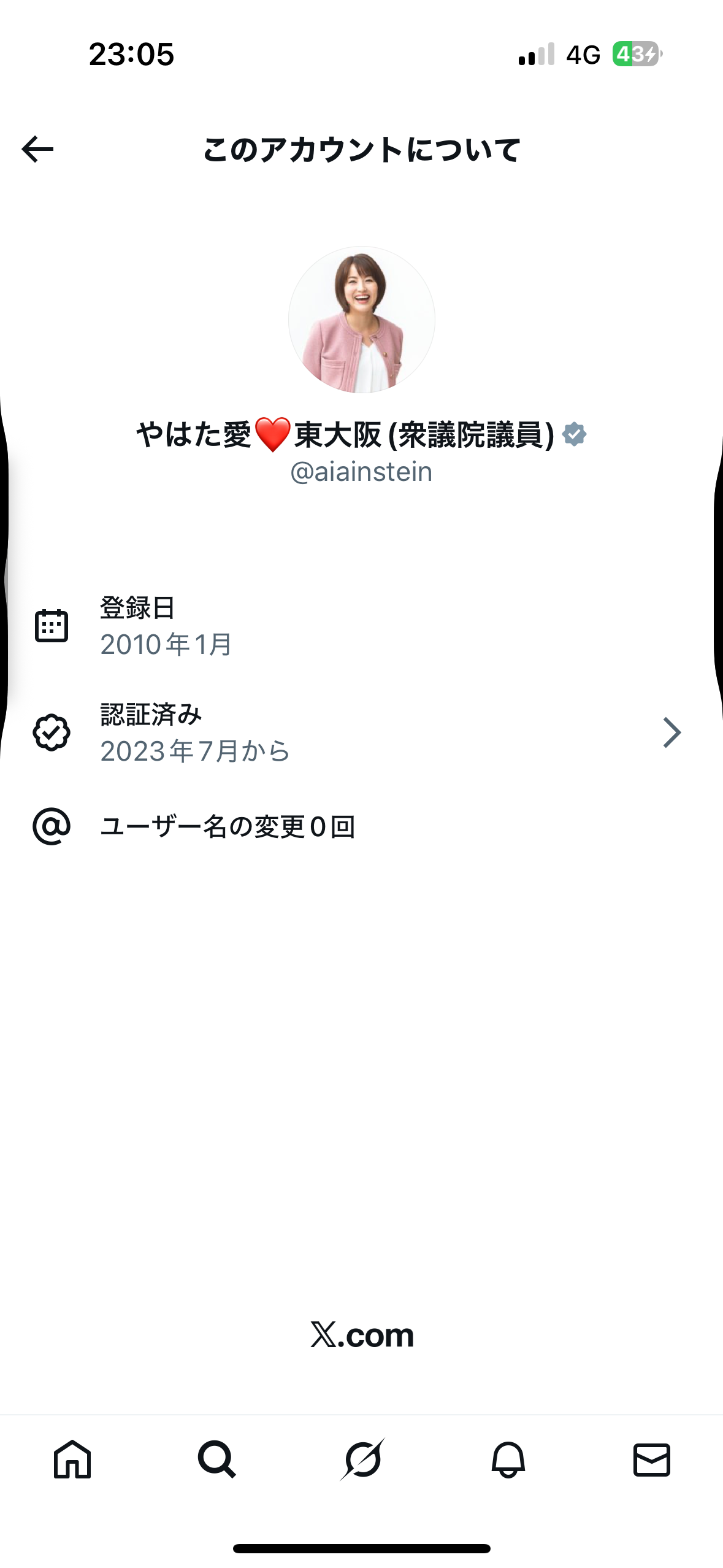Open the 認証済み verification details row
The width and height of the screenshot is (723, 1568).
361,732
